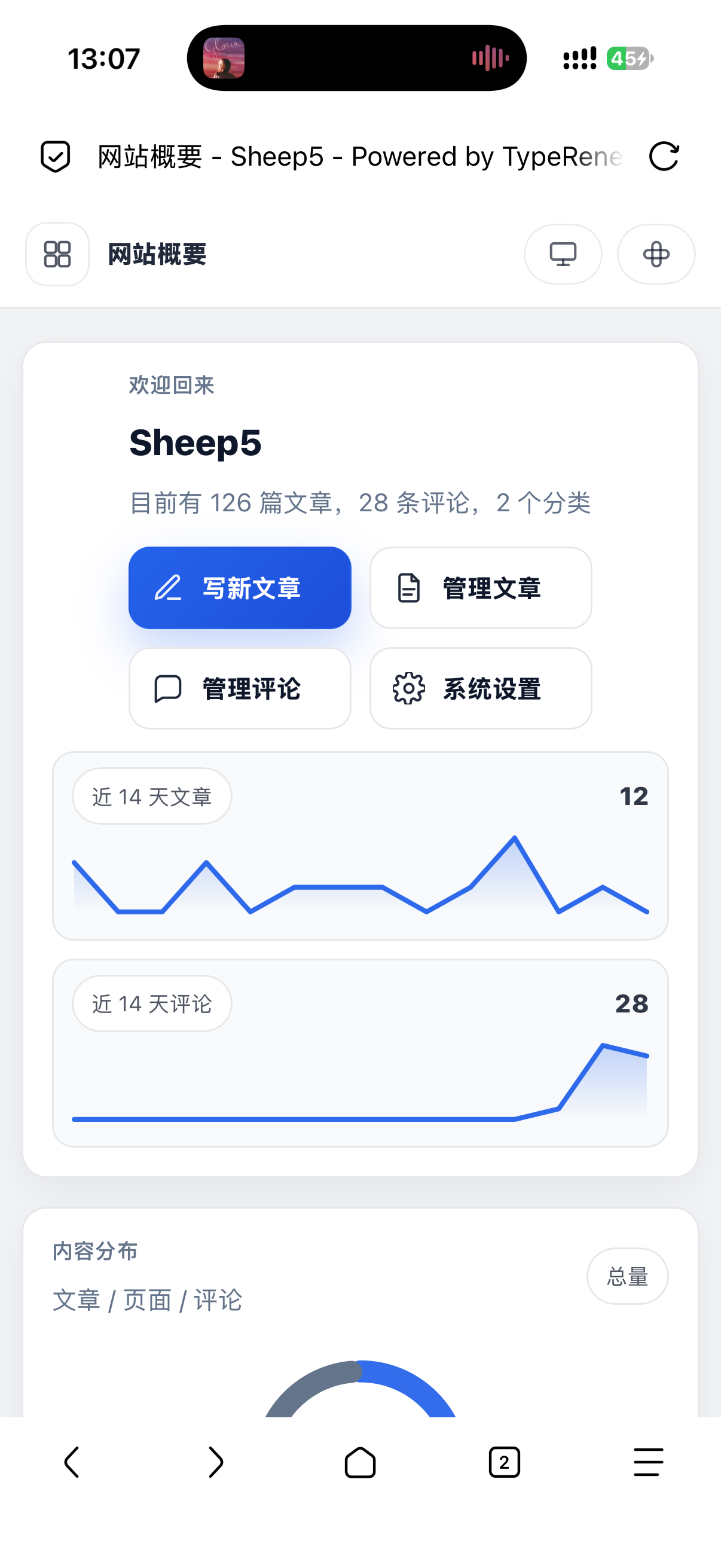Screen dimensions: 721x1568
Task: Start writing with 写新文章
Action: point(240,587)
